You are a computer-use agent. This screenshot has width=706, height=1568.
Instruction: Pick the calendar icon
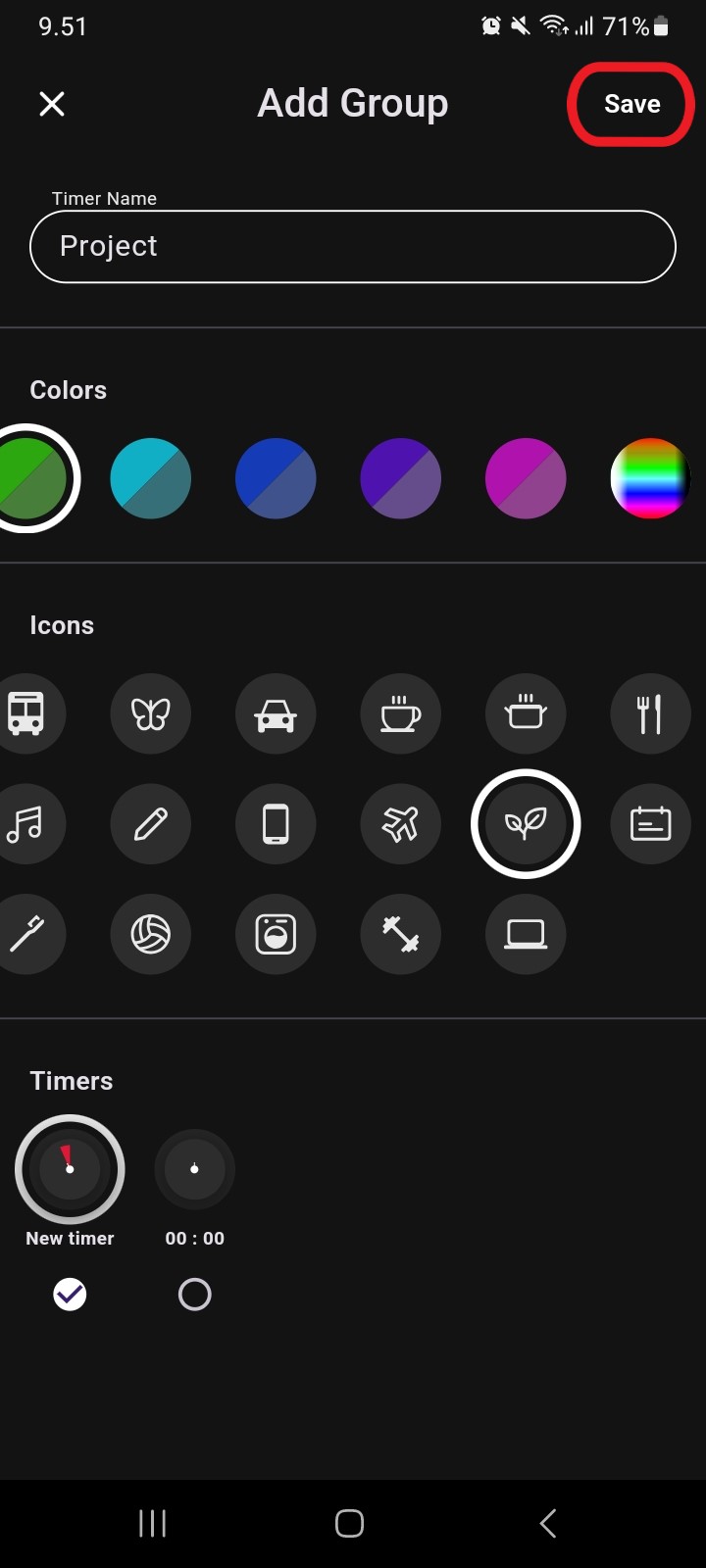650,824
